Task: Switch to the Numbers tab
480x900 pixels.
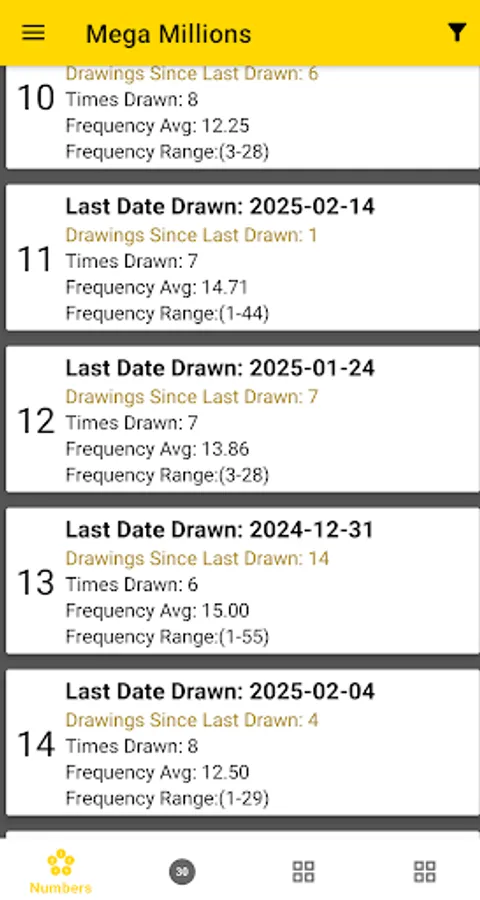Action: 61,871
